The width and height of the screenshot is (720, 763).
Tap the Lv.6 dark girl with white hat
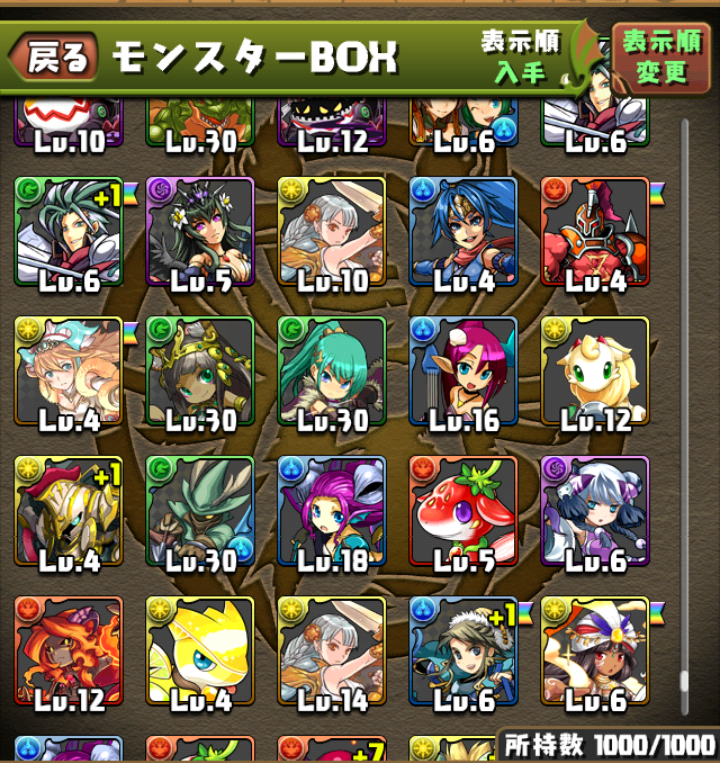[594, 512]
